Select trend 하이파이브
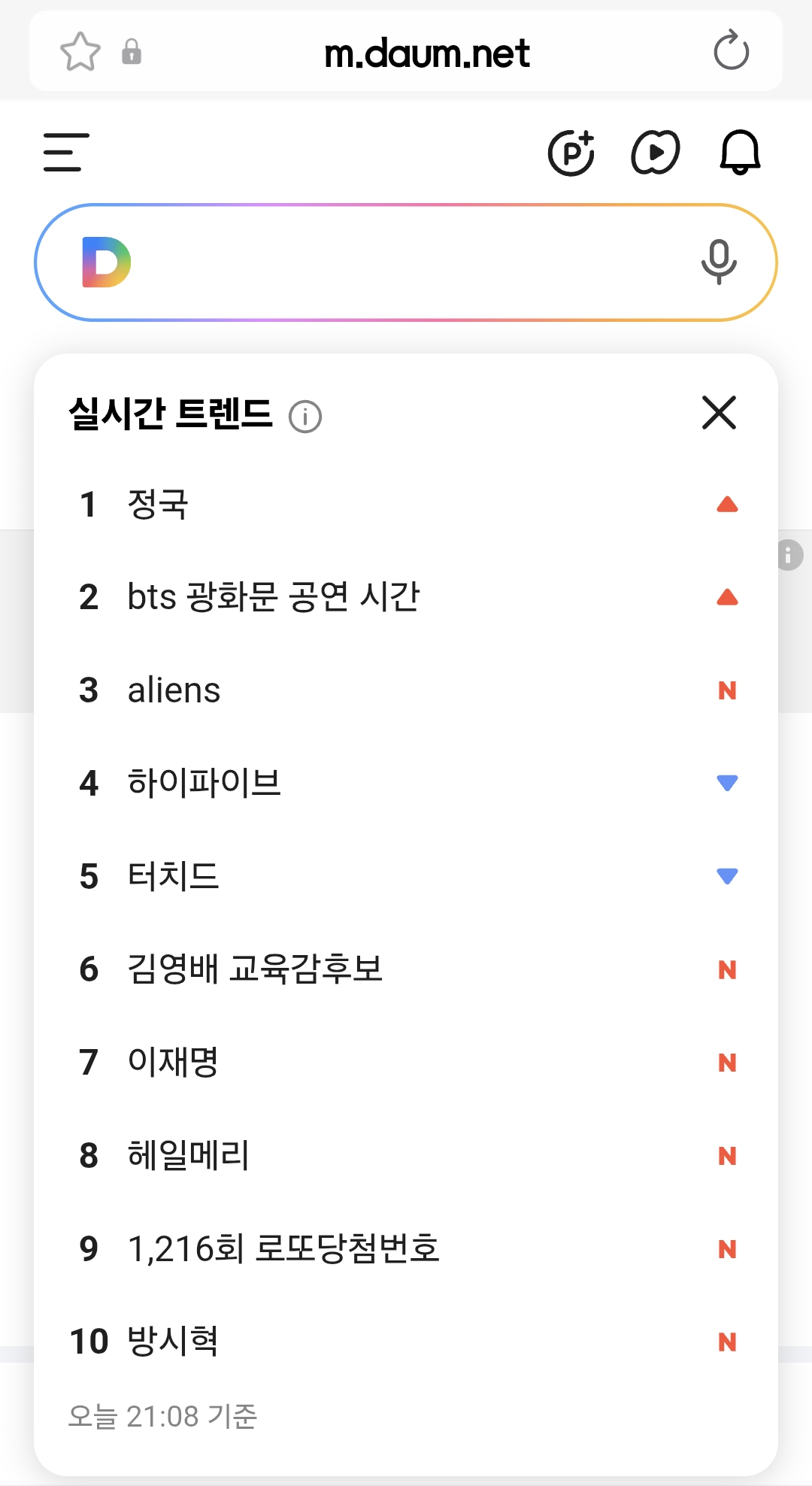The width and height of the screenshot is (812, 1486). 406,783
